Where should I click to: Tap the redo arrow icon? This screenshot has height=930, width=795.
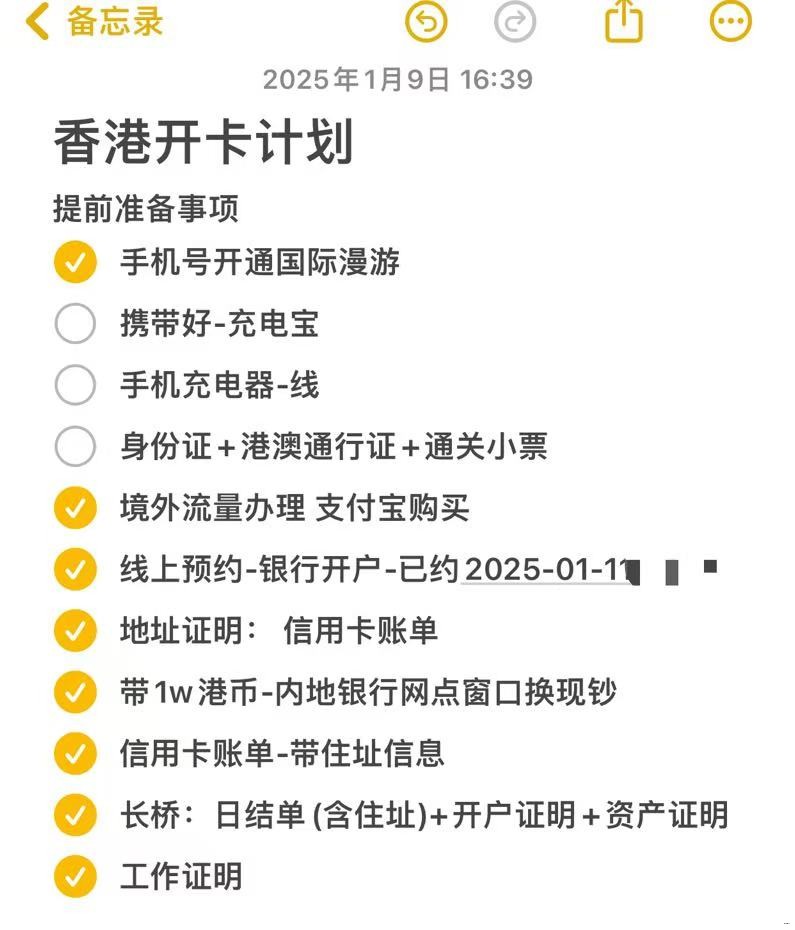tap(516, 21)
